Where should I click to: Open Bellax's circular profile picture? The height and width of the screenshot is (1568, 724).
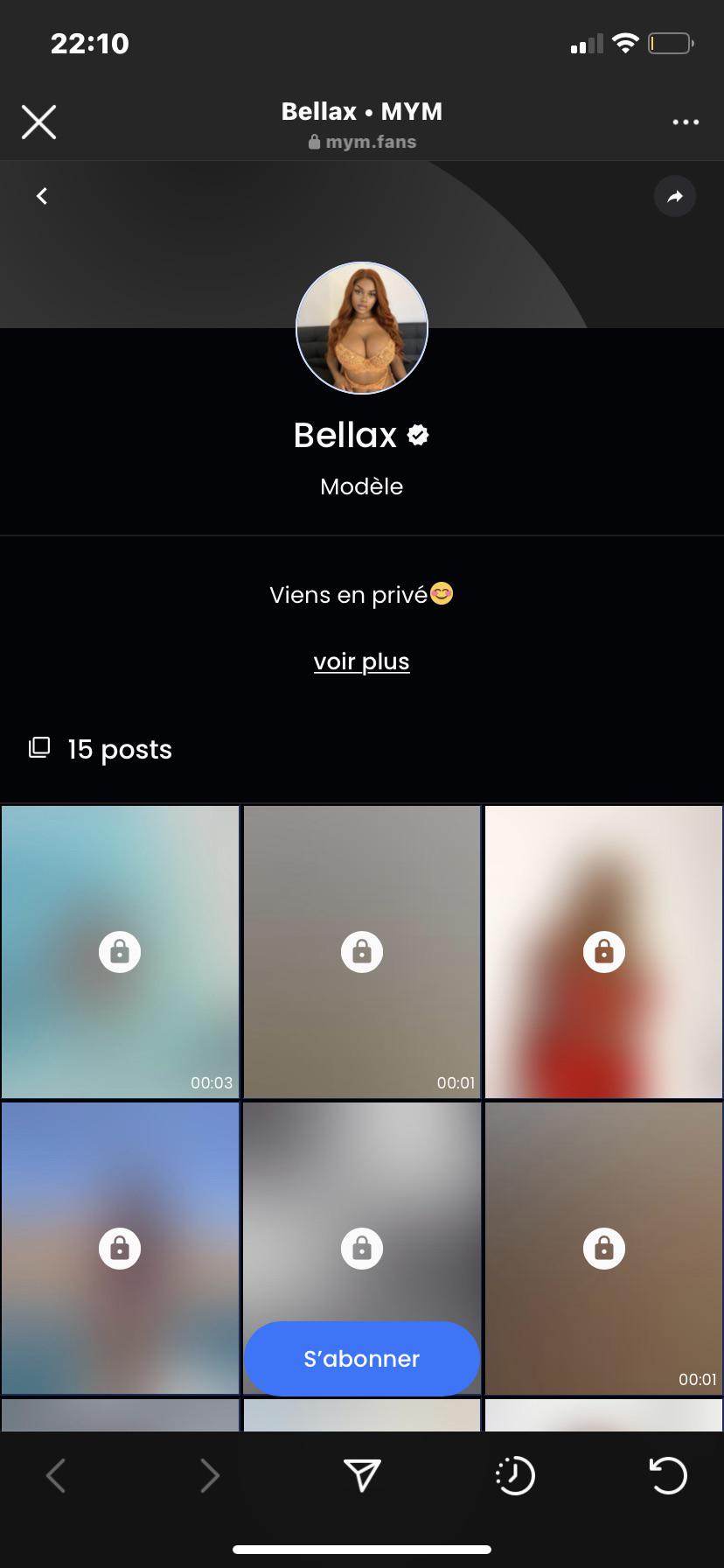(361, 328)
